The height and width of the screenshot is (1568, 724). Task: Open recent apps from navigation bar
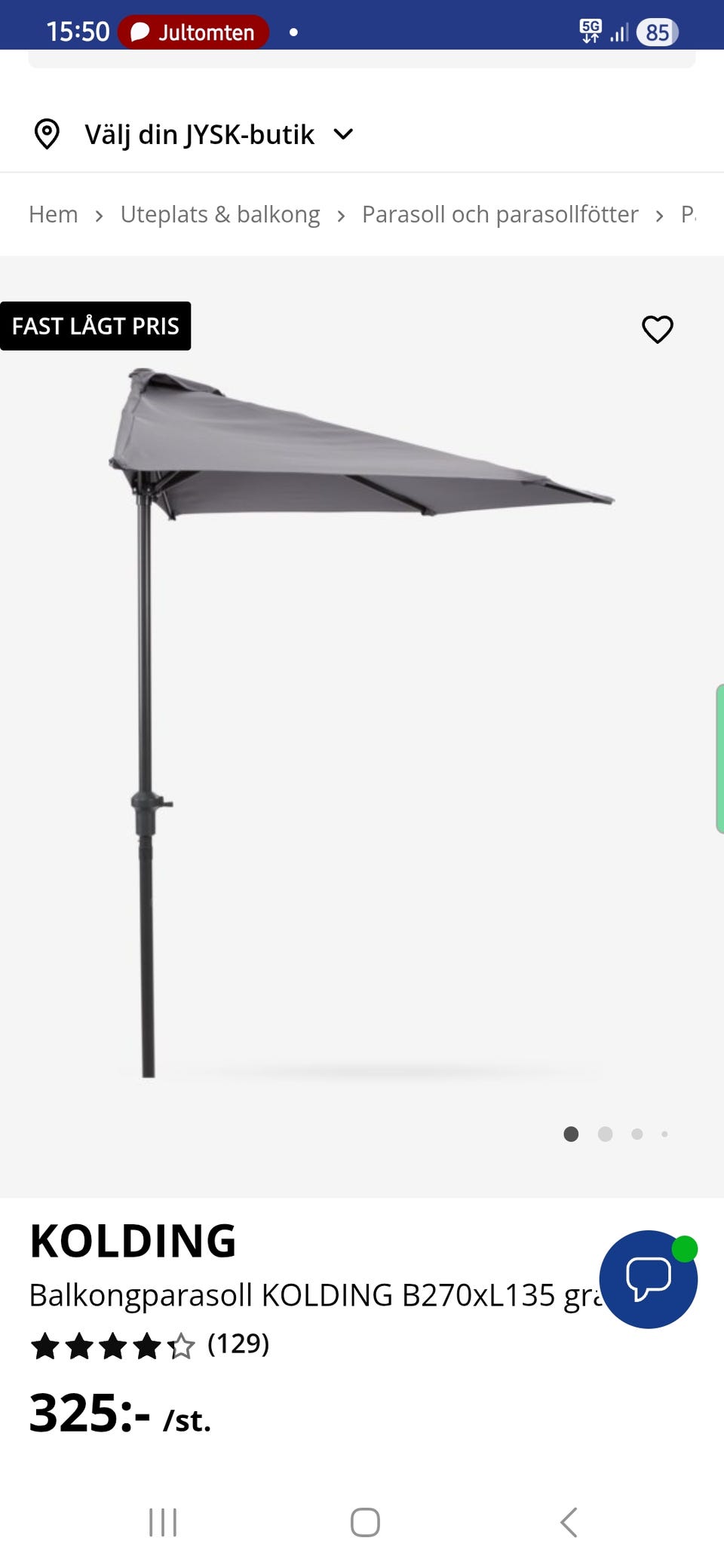(163, 1522)
